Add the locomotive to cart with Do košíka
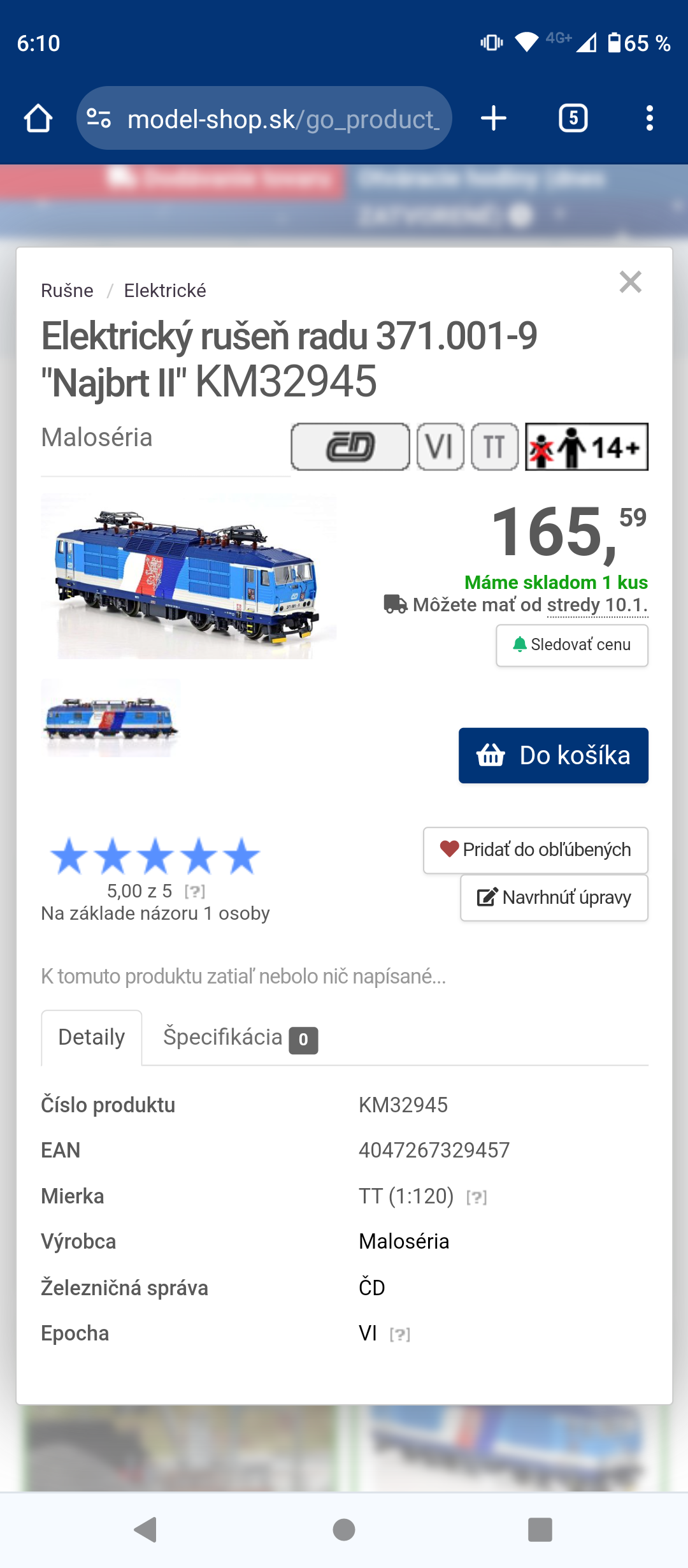The height and width of the screenshot is (1568, 688). [553, 755]
